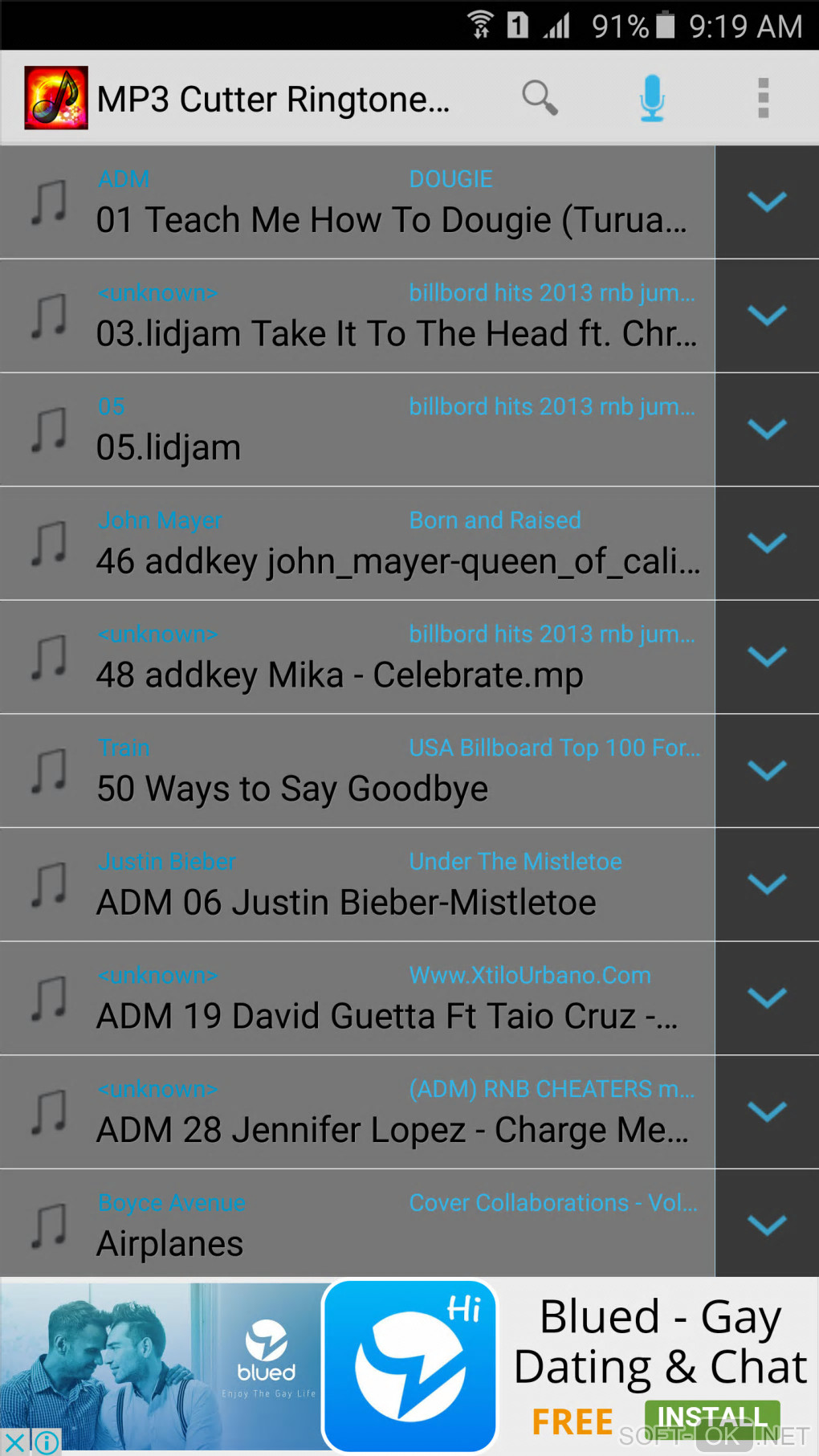Tap the microphone record icon
Screen dimensions: 819x1456
(x=652, y=98)
